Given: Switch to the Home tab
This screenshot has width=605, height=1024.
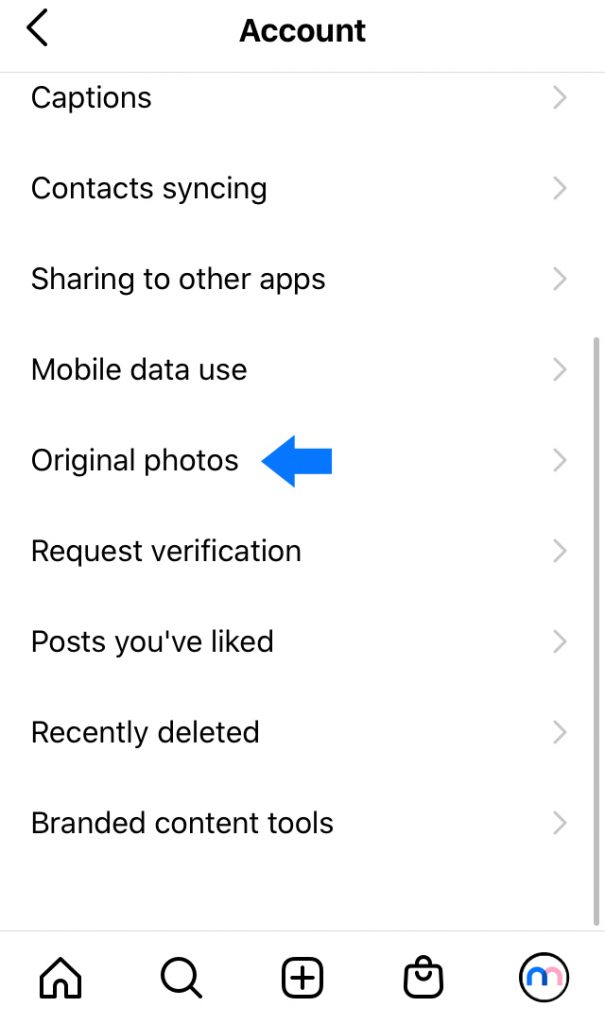Looking at the screenshot, I should 61,978.
